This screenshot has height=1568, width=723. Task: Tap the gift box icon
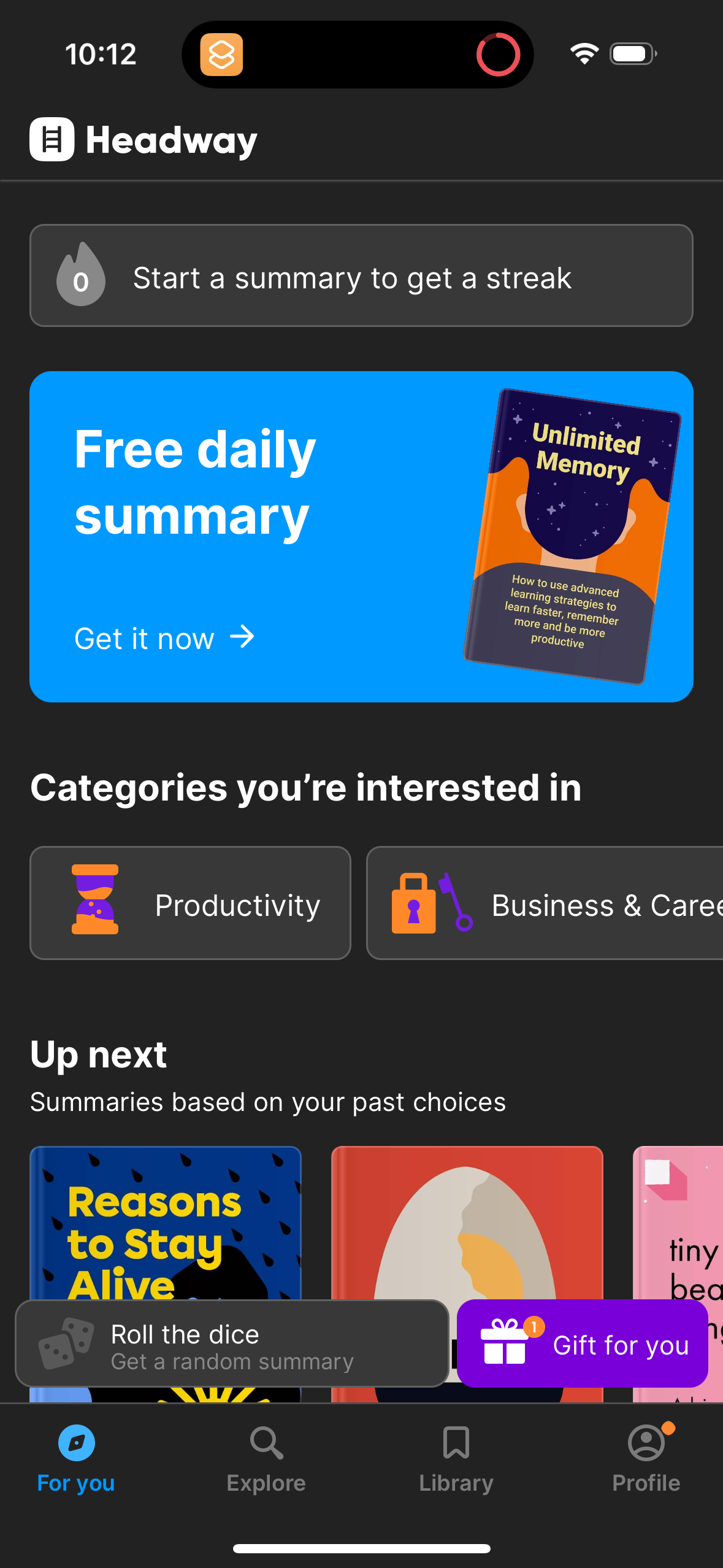[504, 1343]
